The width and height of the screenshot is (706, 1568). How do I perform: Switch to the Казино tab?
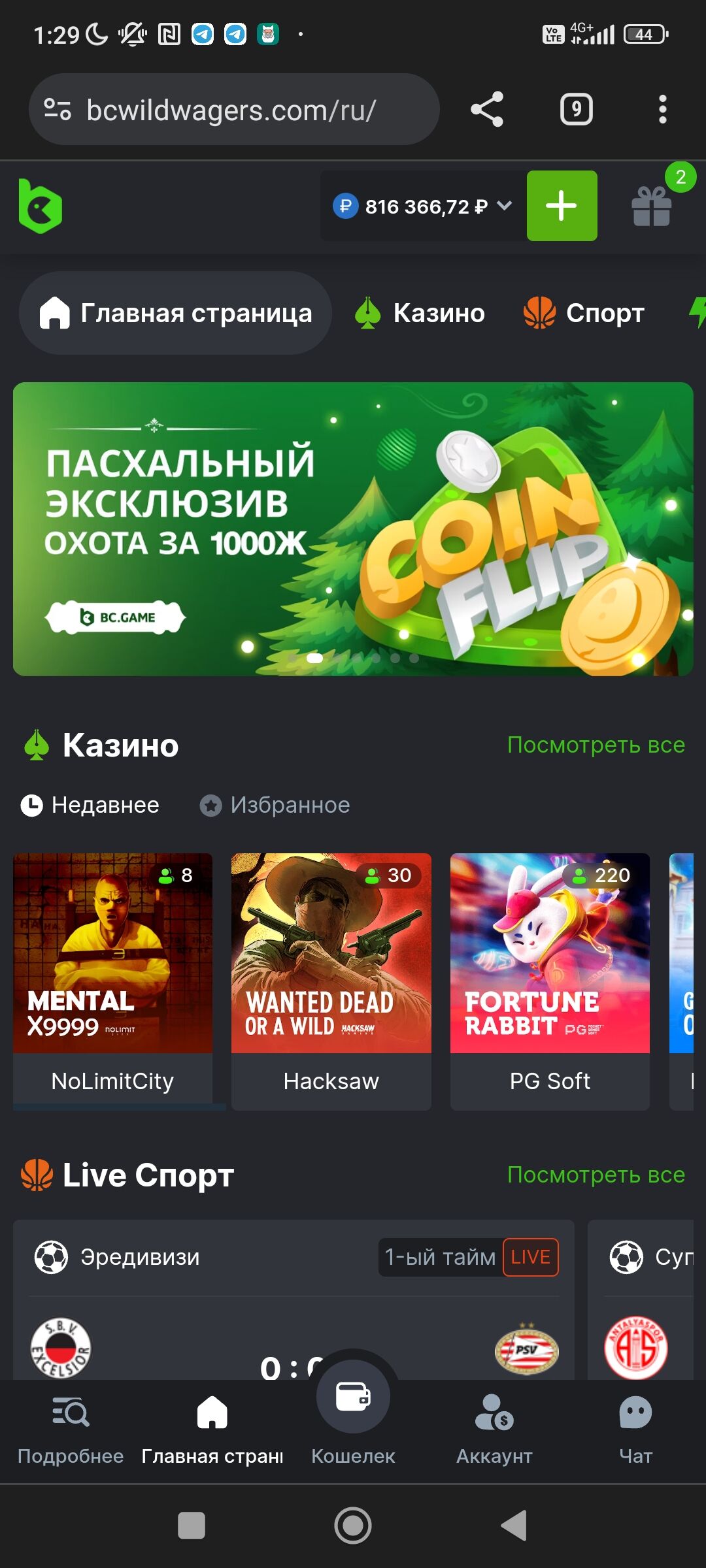pos(420,313)
